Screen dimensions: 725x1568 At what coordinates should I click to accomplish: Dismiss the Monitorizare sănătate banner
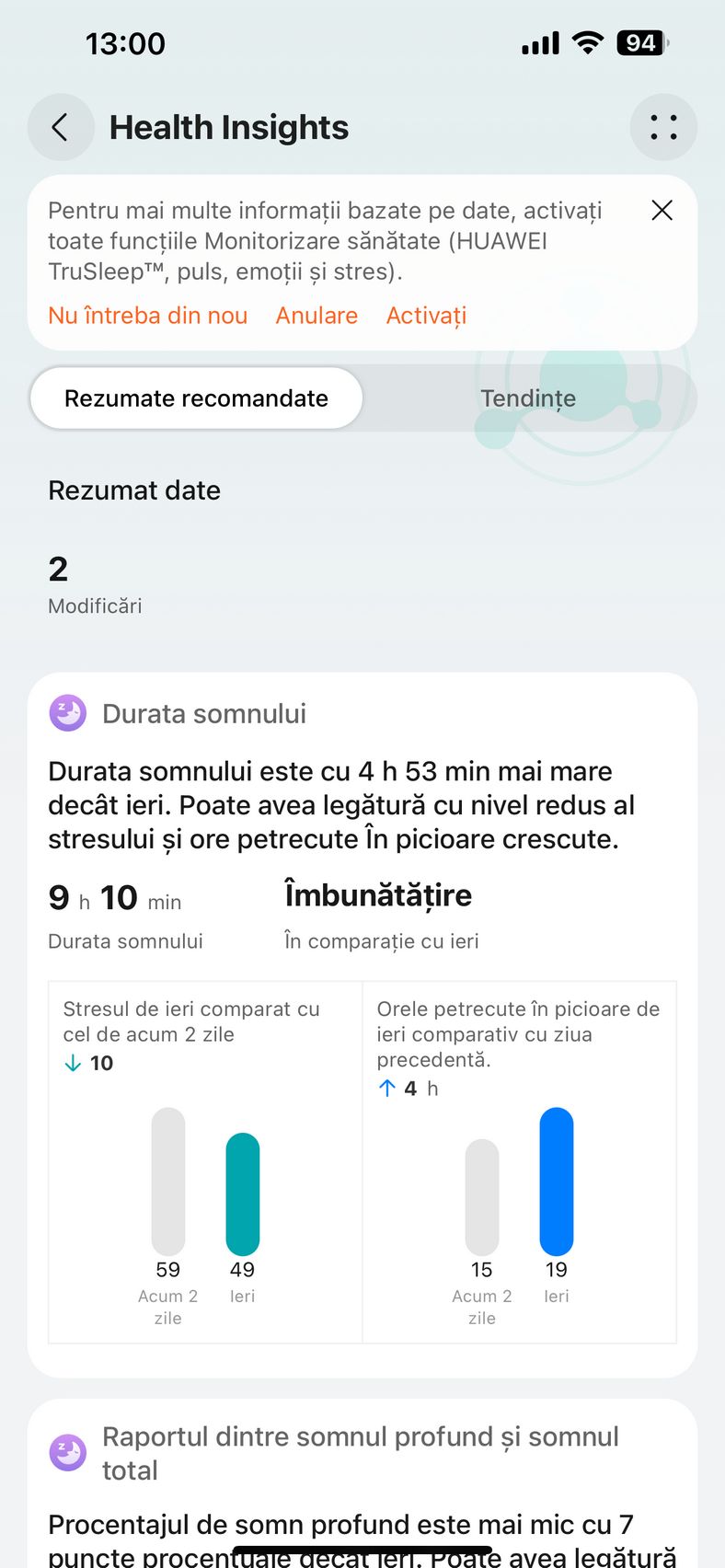point(662,211)
